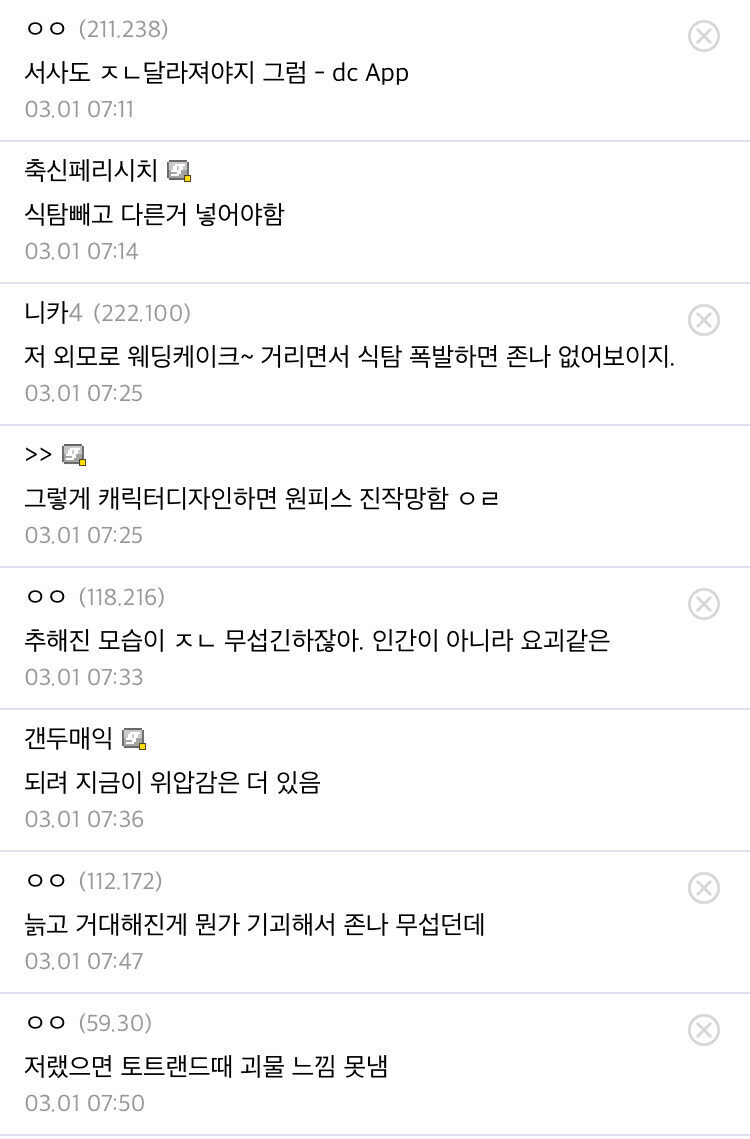Click the badge icon beside the >> reply

pyautogui.click(x=74, y=455)
